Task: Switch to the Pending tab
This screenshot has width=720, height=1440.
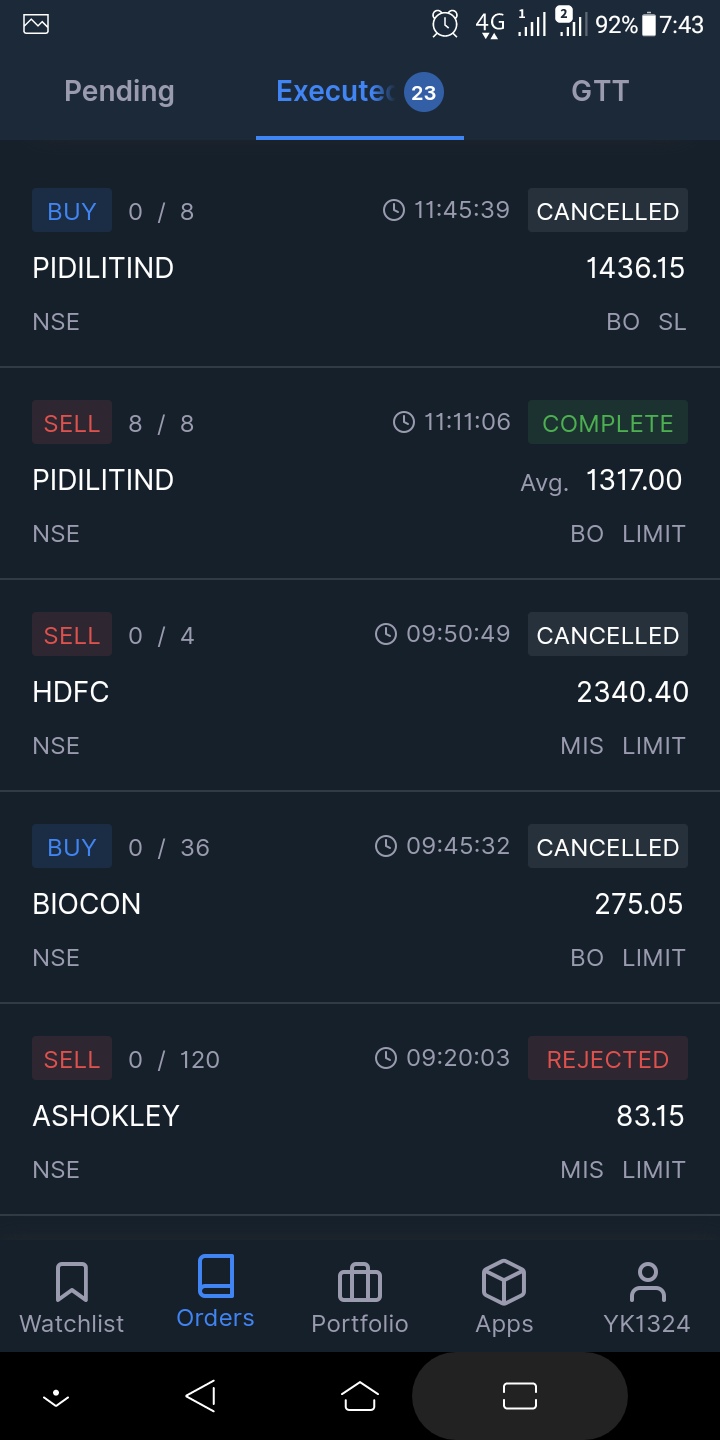Action: pyautogui.click(x=119, y=92)
